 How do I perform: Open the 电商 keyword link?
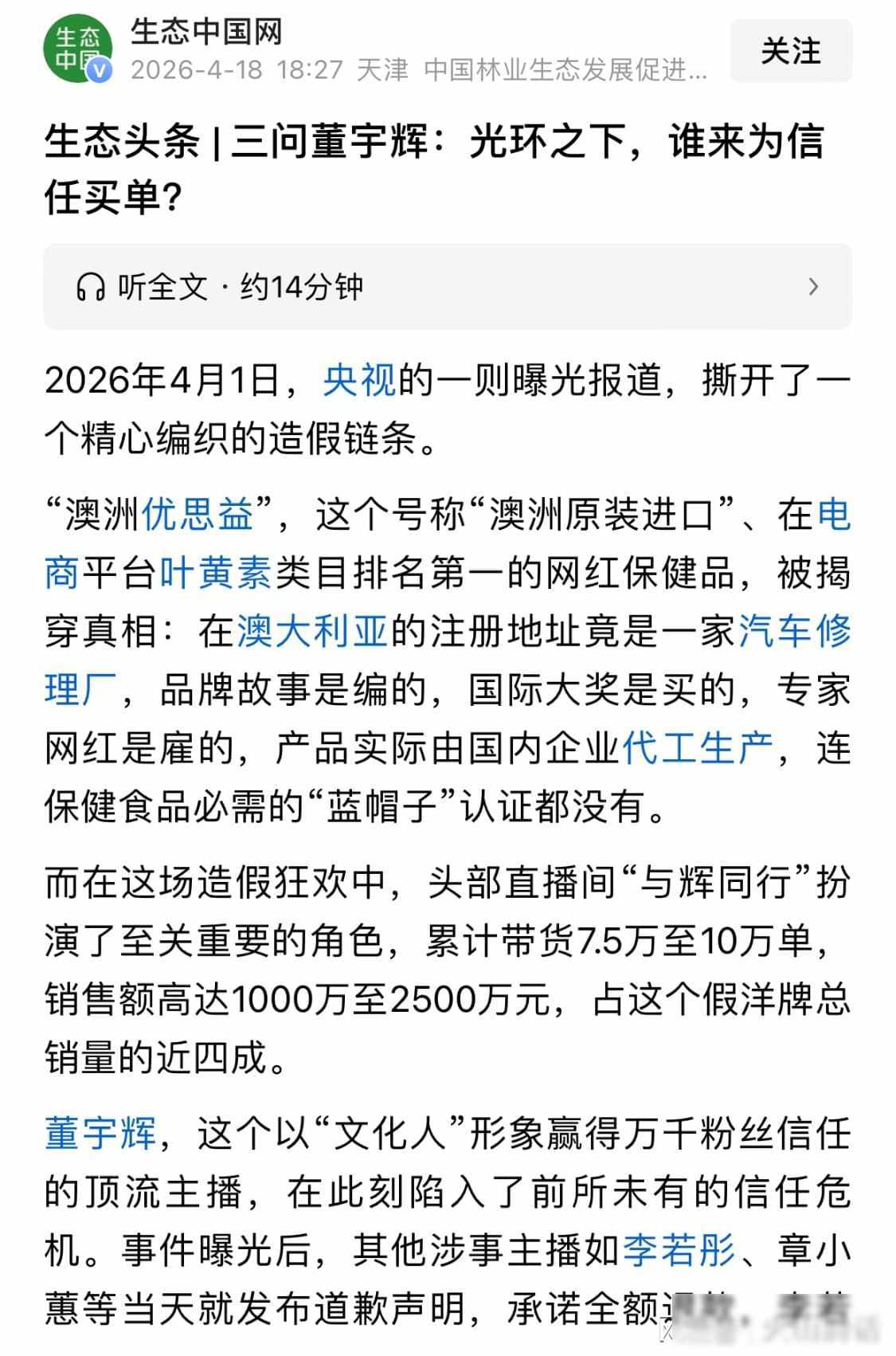tap(833, 514)
